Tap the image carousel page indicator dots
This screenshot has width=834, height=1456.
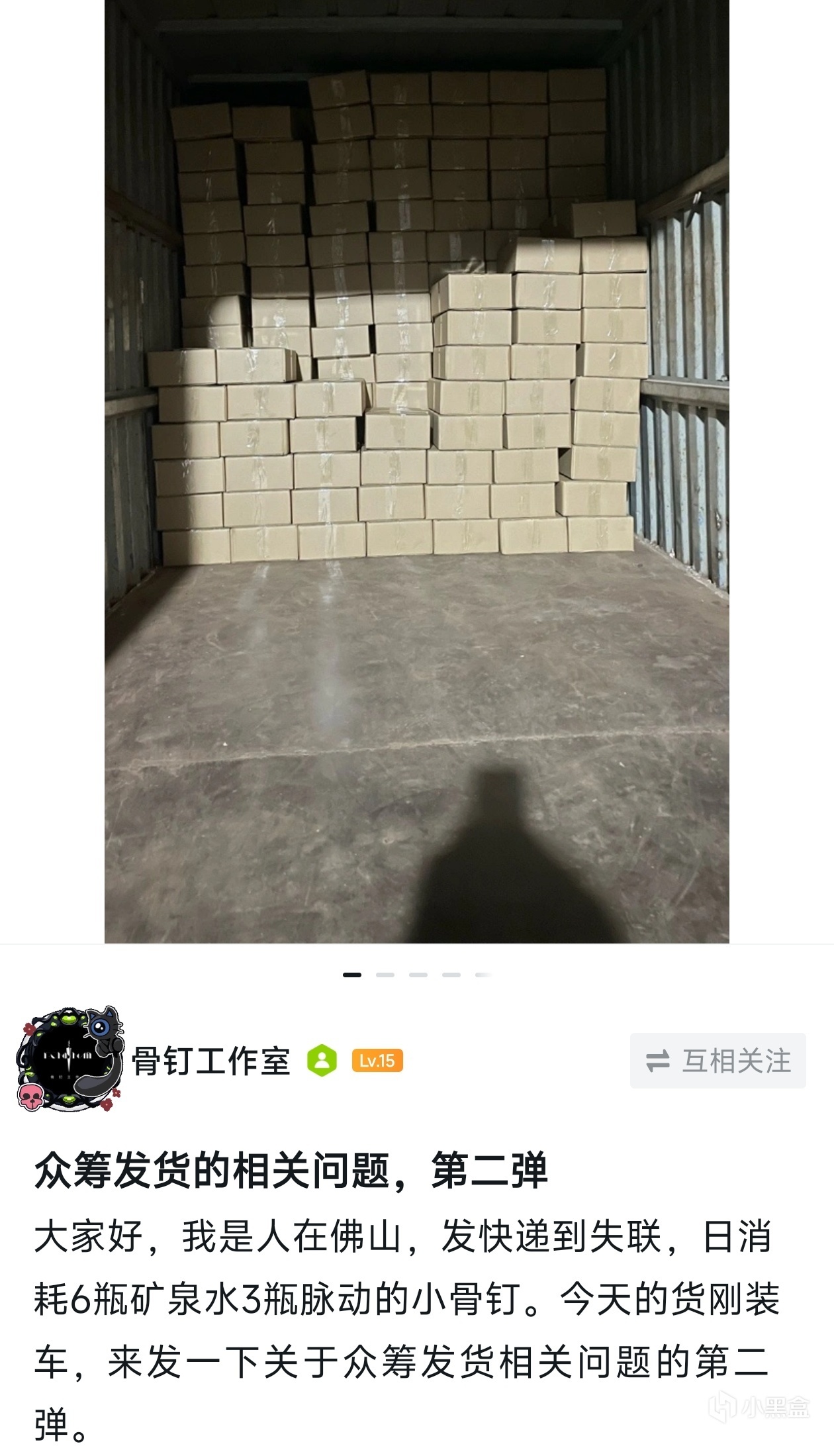click(417, 975)
